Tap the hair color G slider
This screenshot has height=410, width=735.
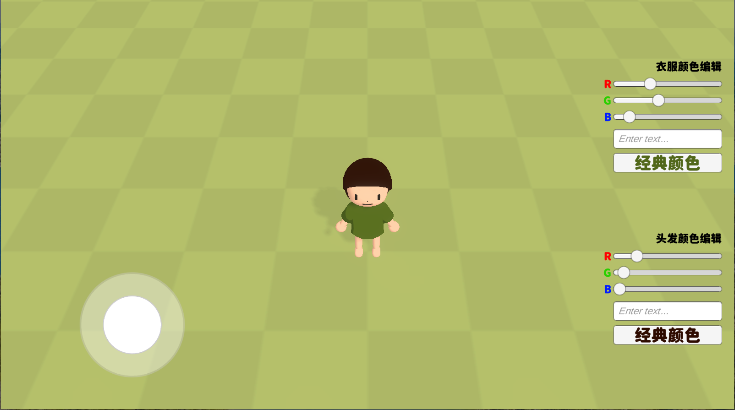click(x=624, y=272)
